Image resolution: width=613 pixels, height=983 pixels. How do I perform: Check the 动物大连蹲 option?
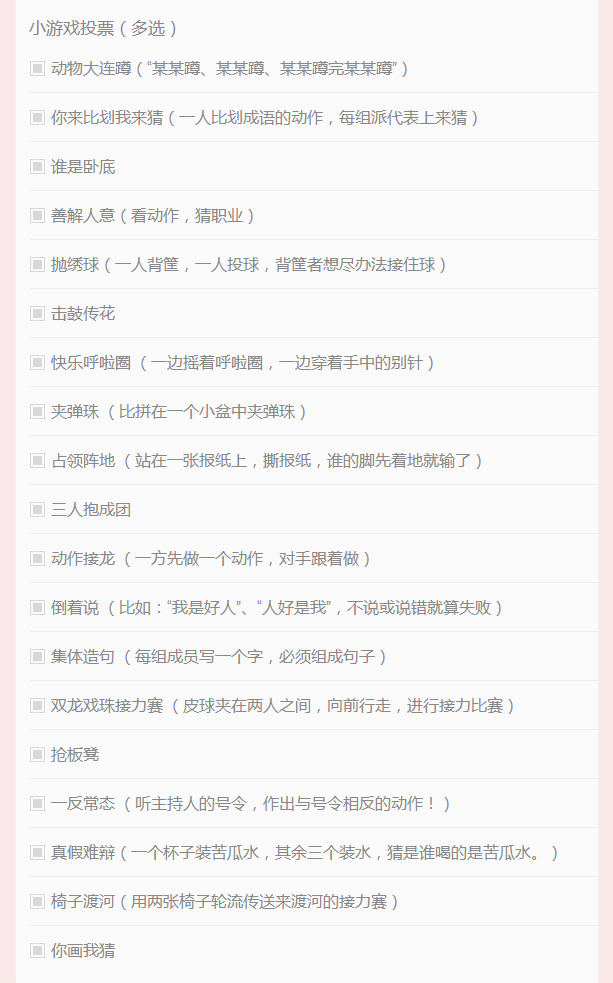pyautogui.click(x=38, y=68)
